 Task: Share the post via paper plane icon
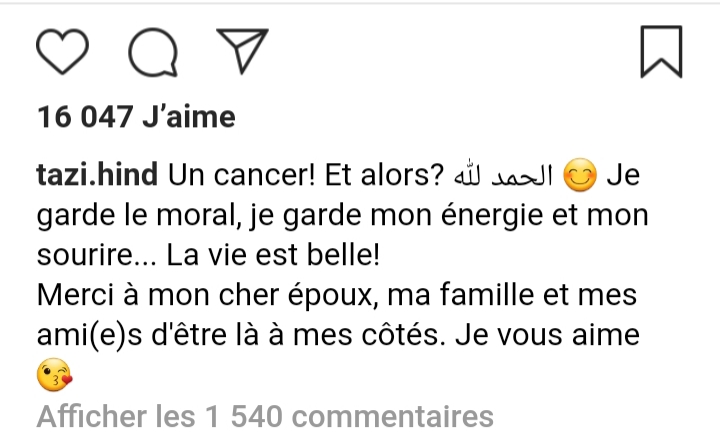point(241,50)
